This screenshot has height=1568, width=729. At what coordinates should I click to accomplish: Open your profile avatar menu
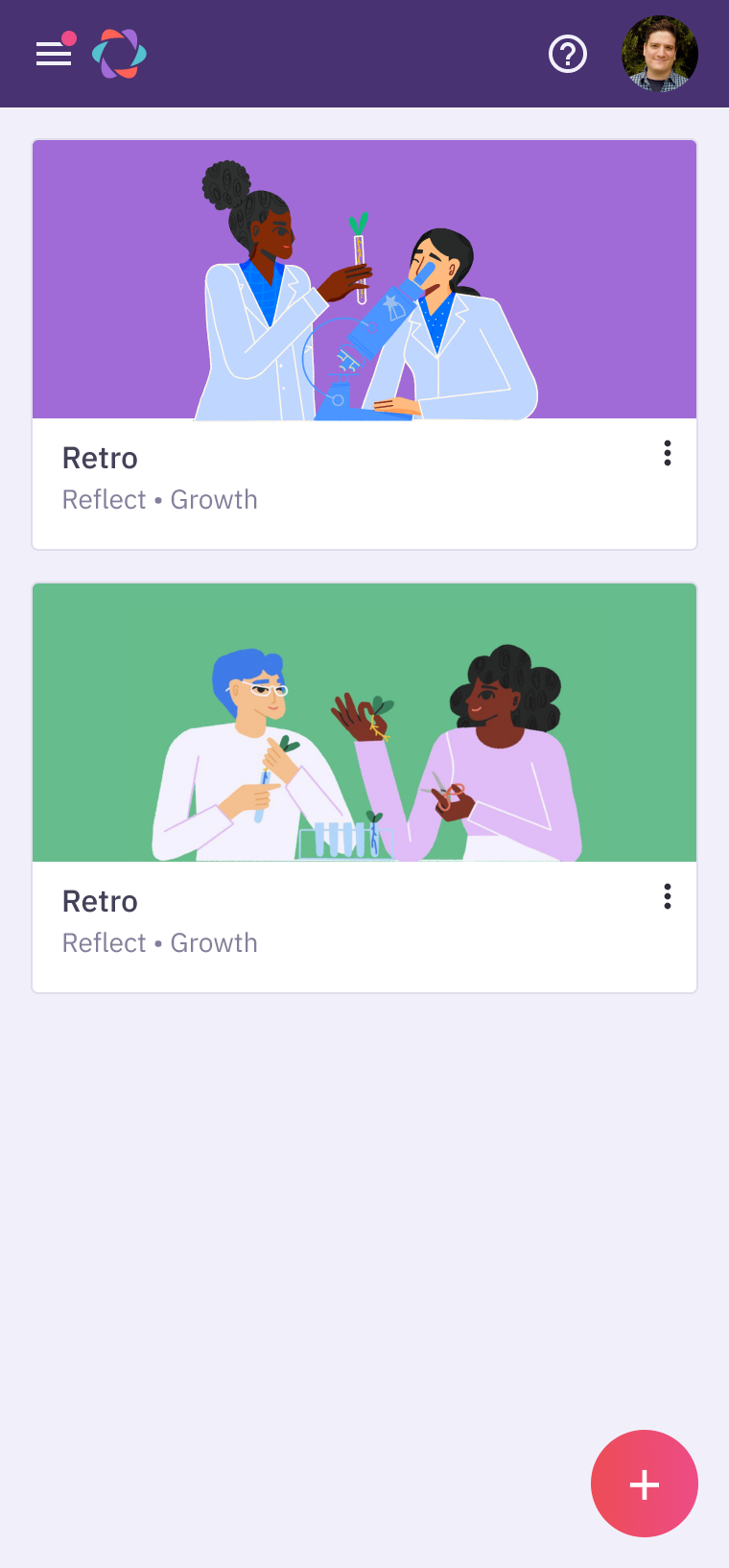click(660, 54)
